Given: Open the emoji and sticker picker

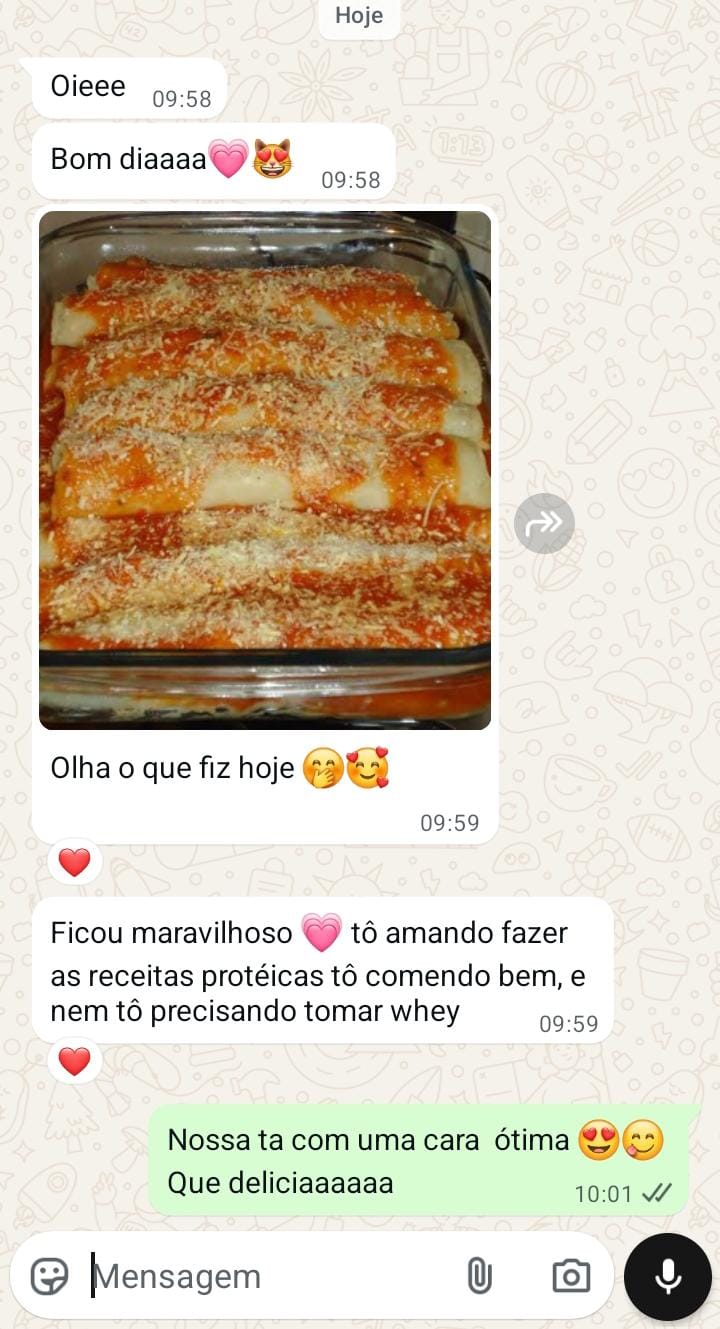Looking at the screenshot, I should [x=49, y=1276].
